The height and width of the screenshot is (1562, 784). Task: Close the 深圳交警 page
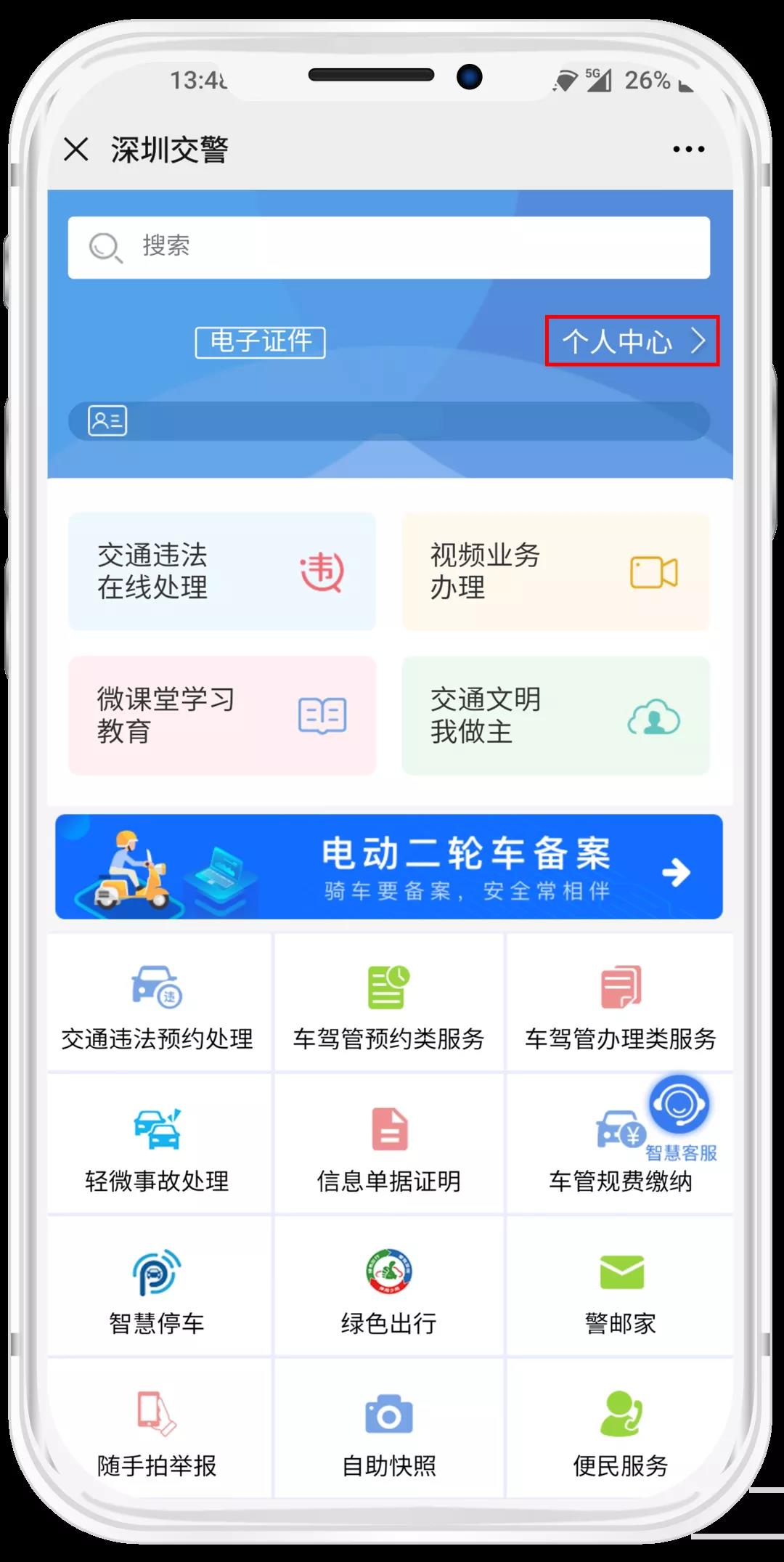tap(76, 150)
